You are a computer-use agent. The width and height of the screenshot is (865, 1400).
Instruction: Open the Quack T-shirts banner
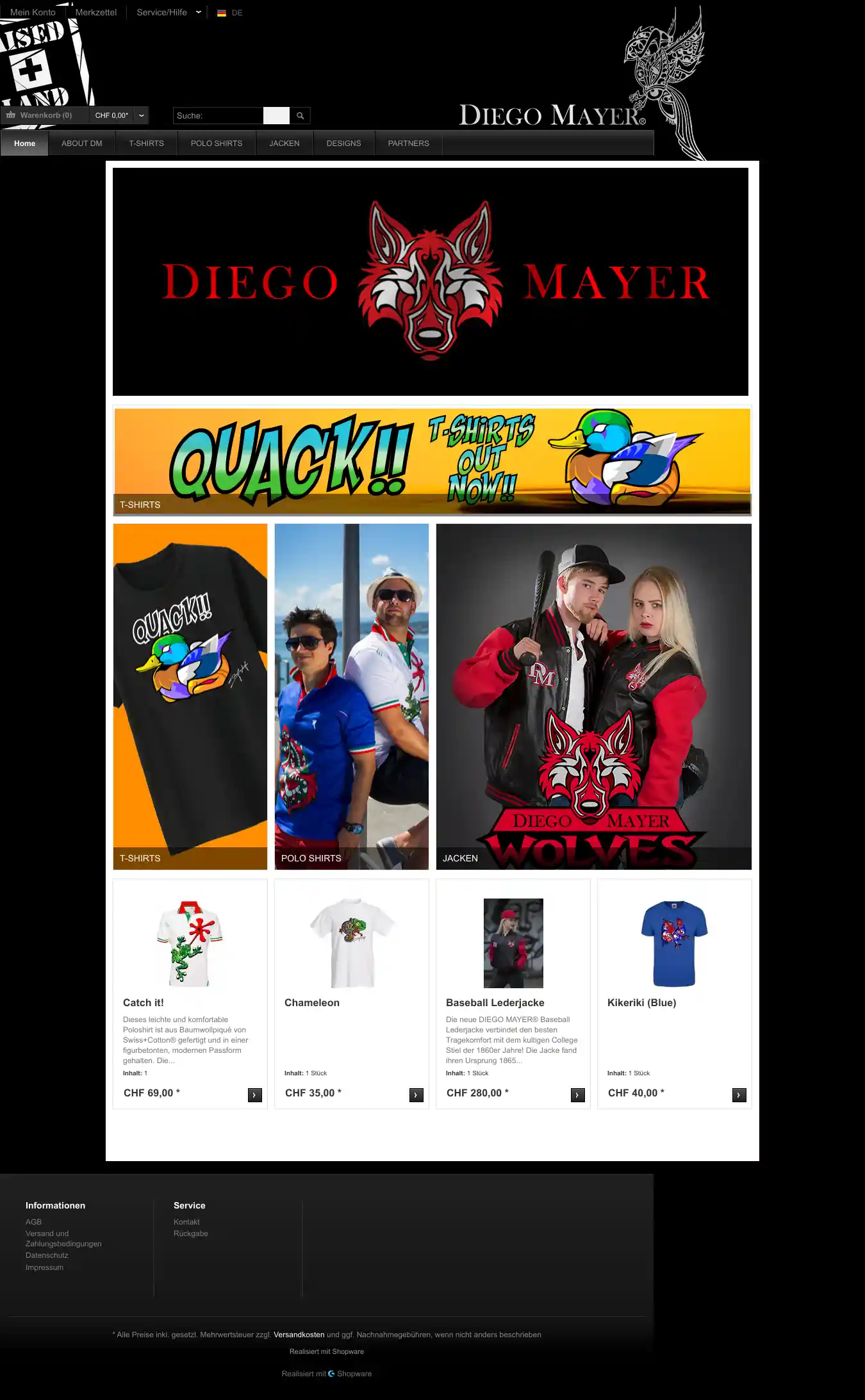(x=432, y=461)
